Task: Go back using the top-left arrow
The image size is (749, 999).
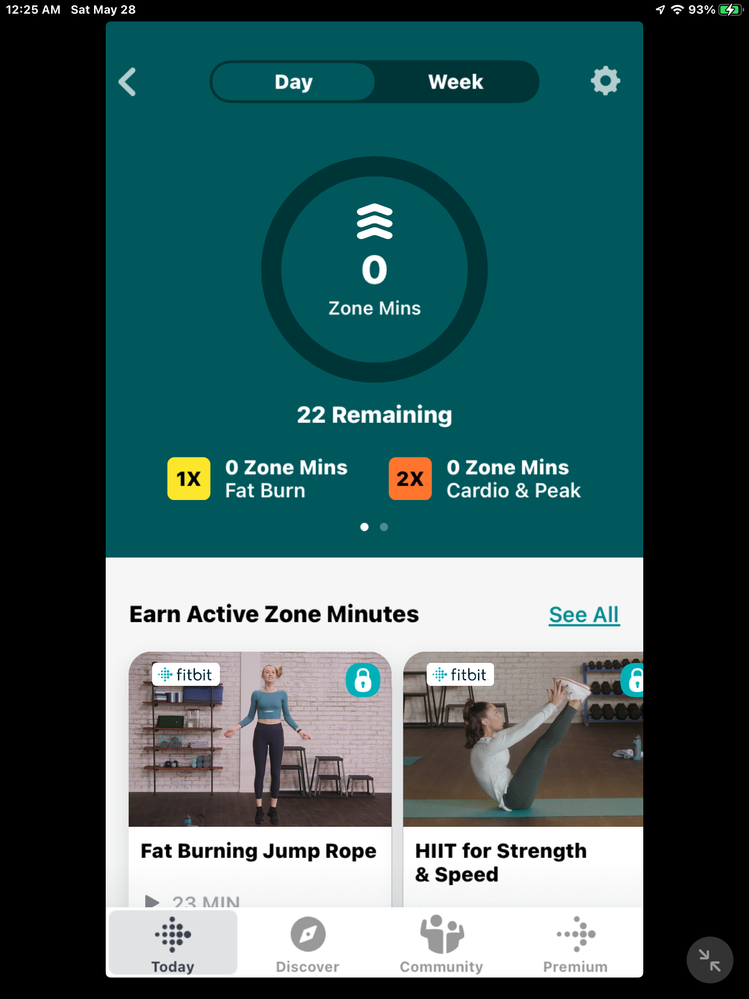Action: (x=127, y=82)
